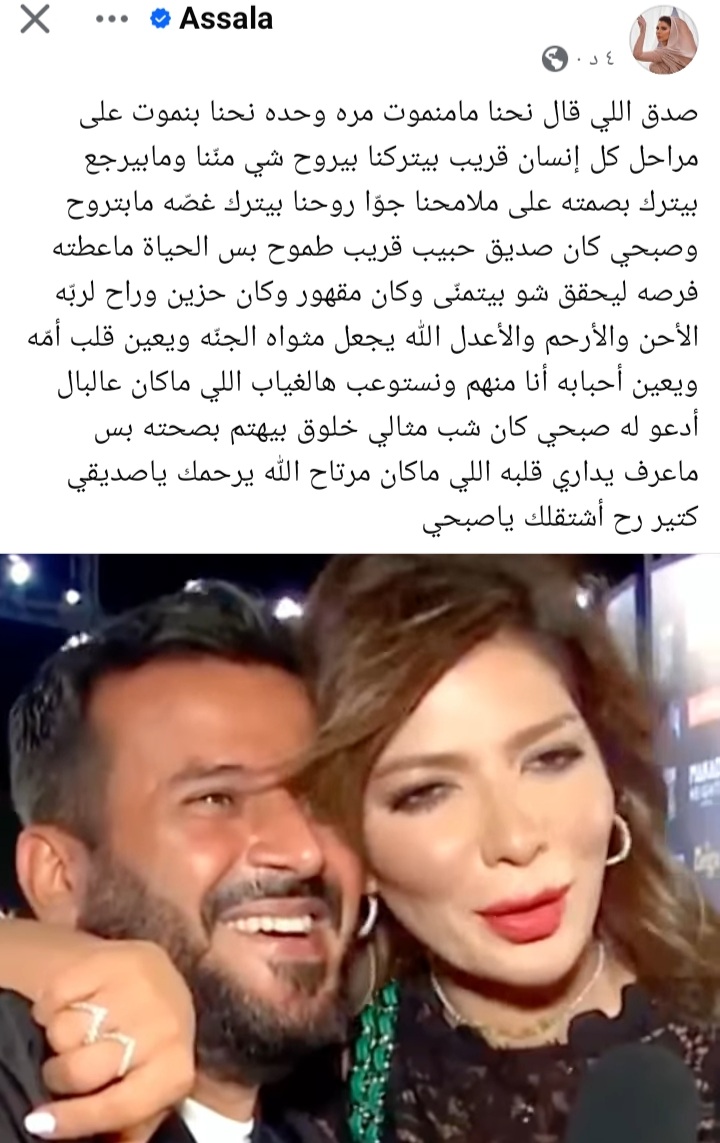The width and height of the screenshot is (720, 1143).
Task: Dismiss the post with the X icon
Action: point(35,19)
